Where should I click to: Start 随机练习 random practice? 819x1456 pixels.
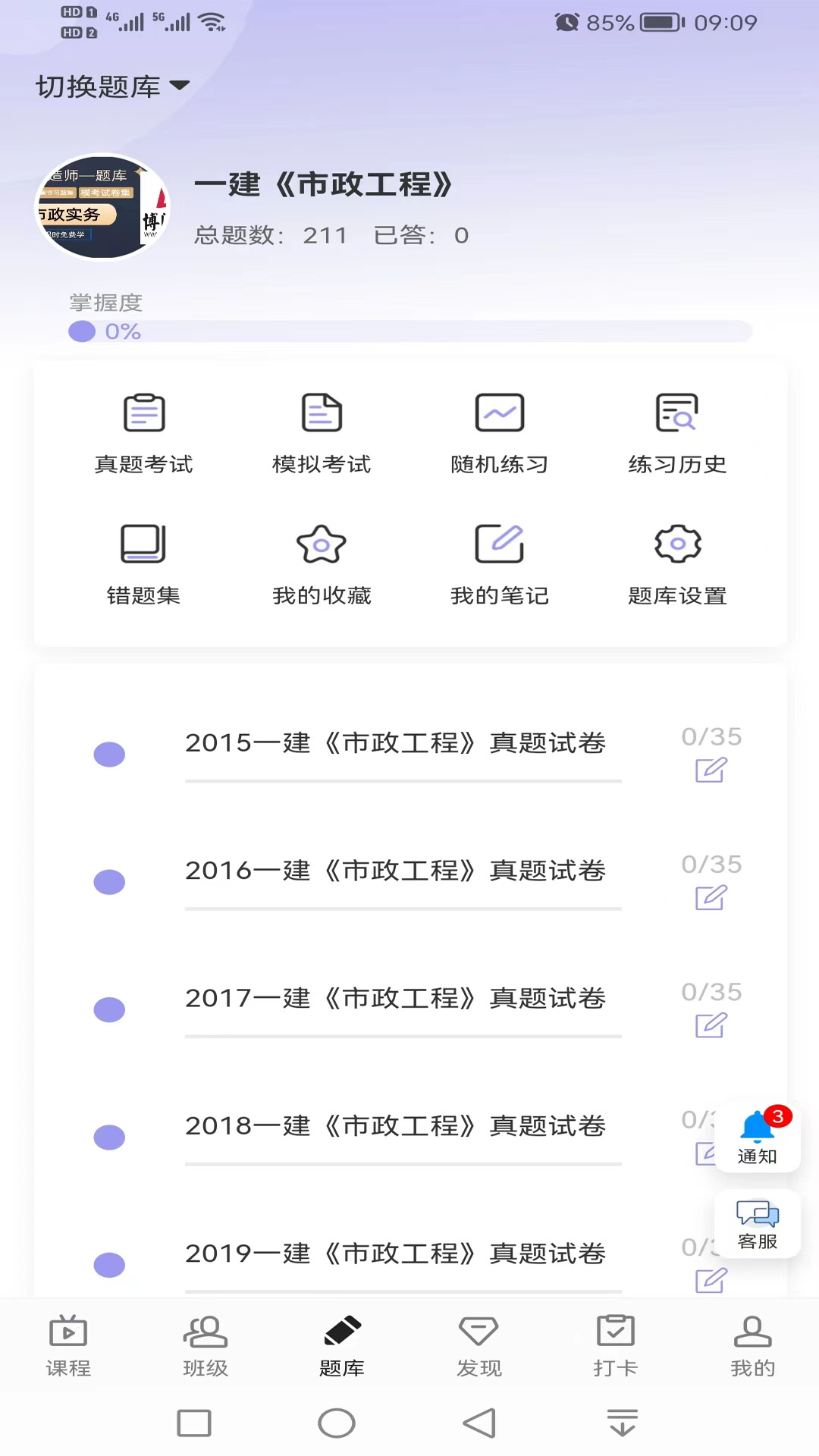(499, 432)
